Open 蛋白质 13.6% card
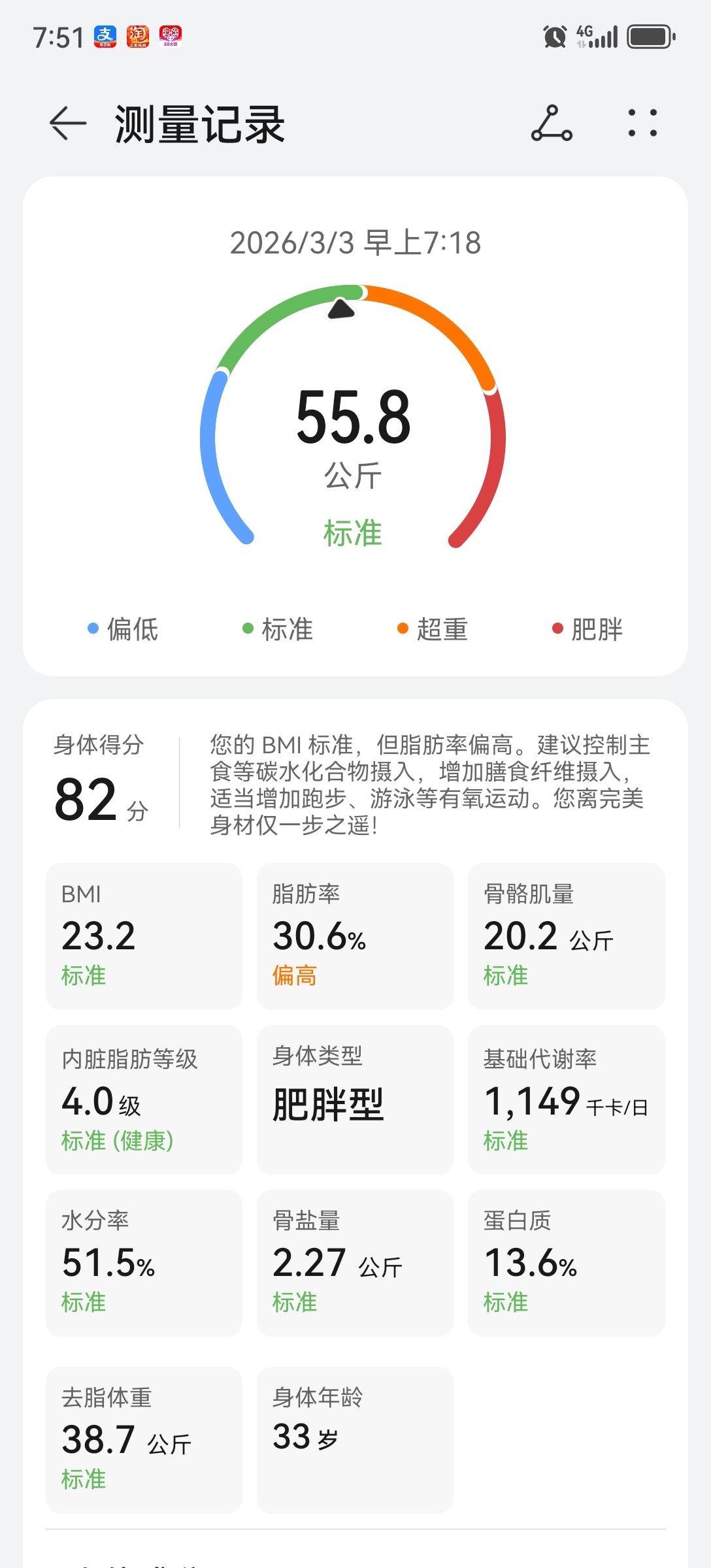This screenshot has width=711, height=1568. (x=566, y=1262)
